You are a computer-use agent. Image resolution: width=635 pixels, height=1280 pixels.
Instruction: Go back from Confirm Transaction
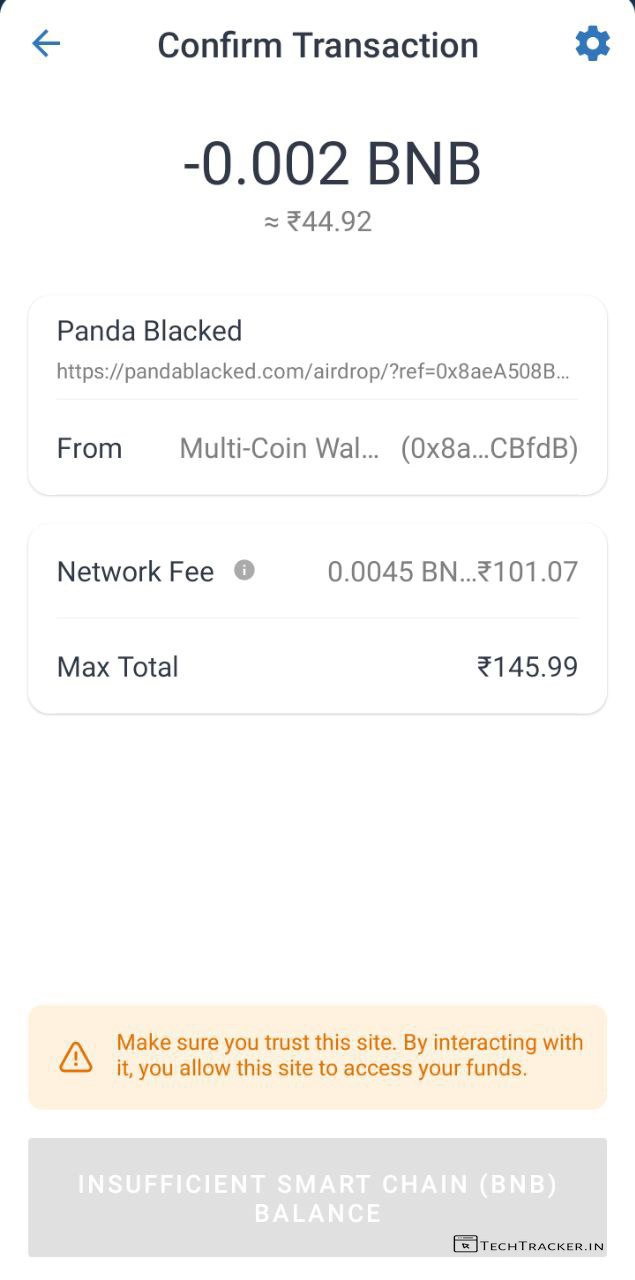[46, 43]
